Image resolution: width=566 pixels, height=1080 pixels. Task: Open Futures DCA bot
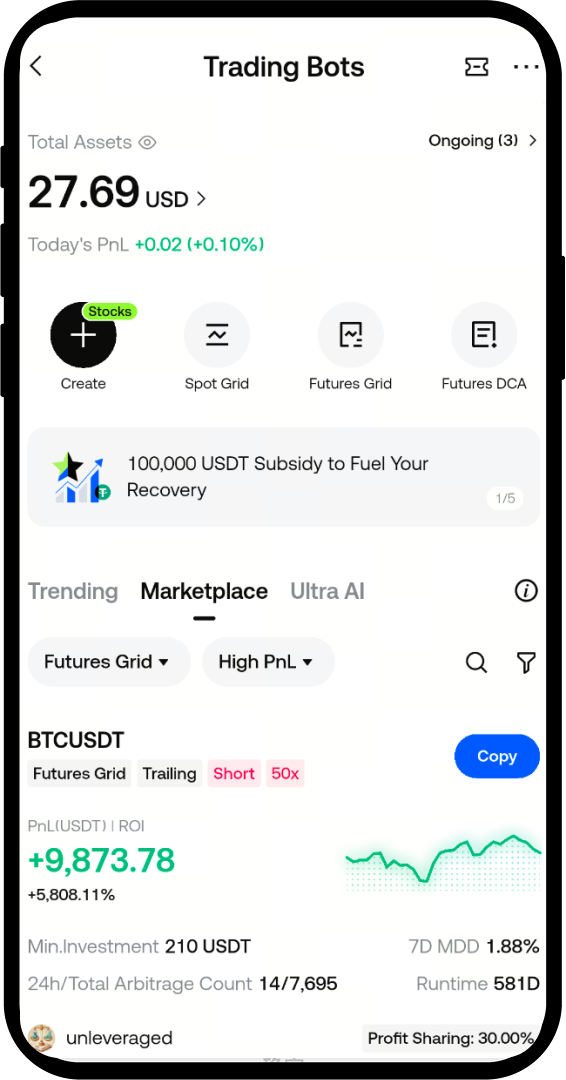pos(483,346)
